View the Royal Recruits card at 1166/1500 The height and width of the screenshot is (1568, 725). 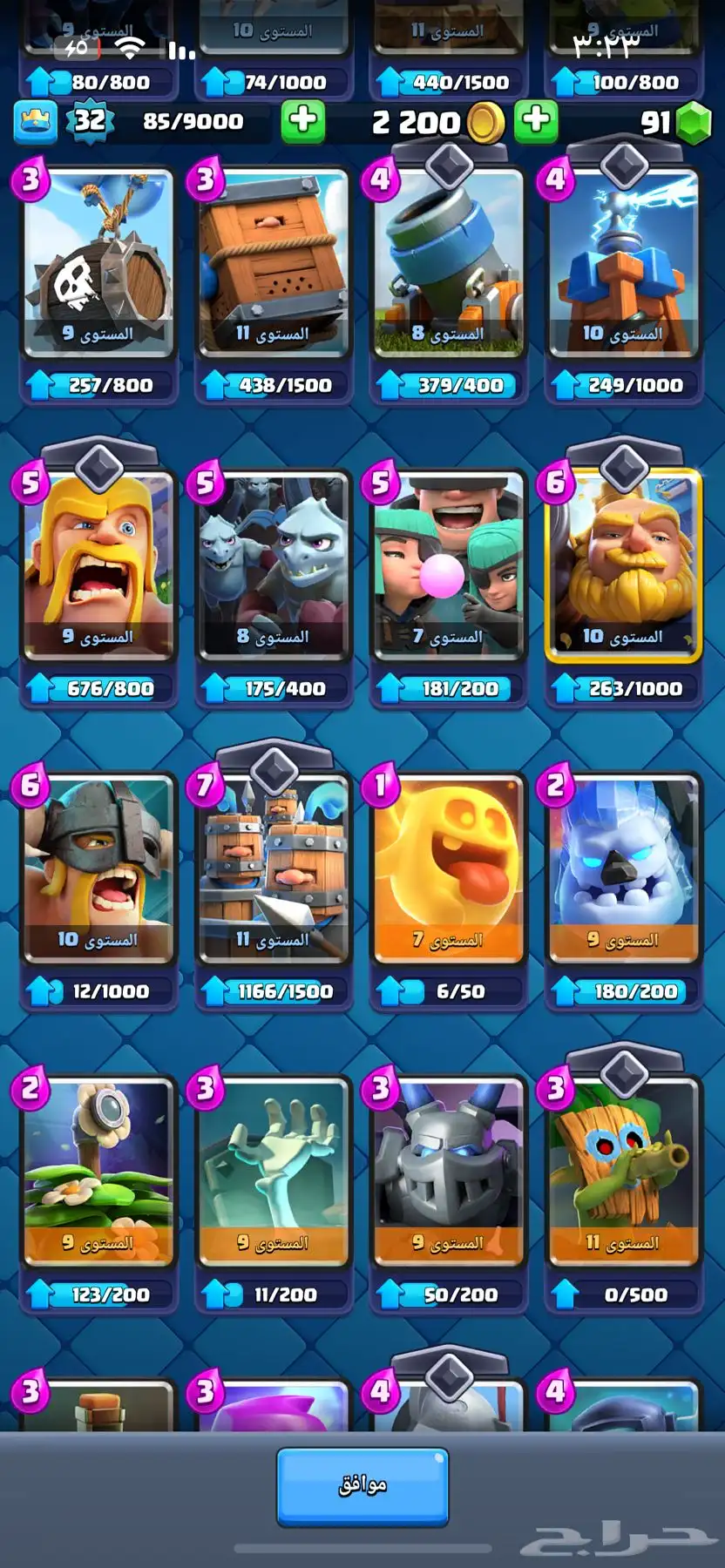[274, 869]
